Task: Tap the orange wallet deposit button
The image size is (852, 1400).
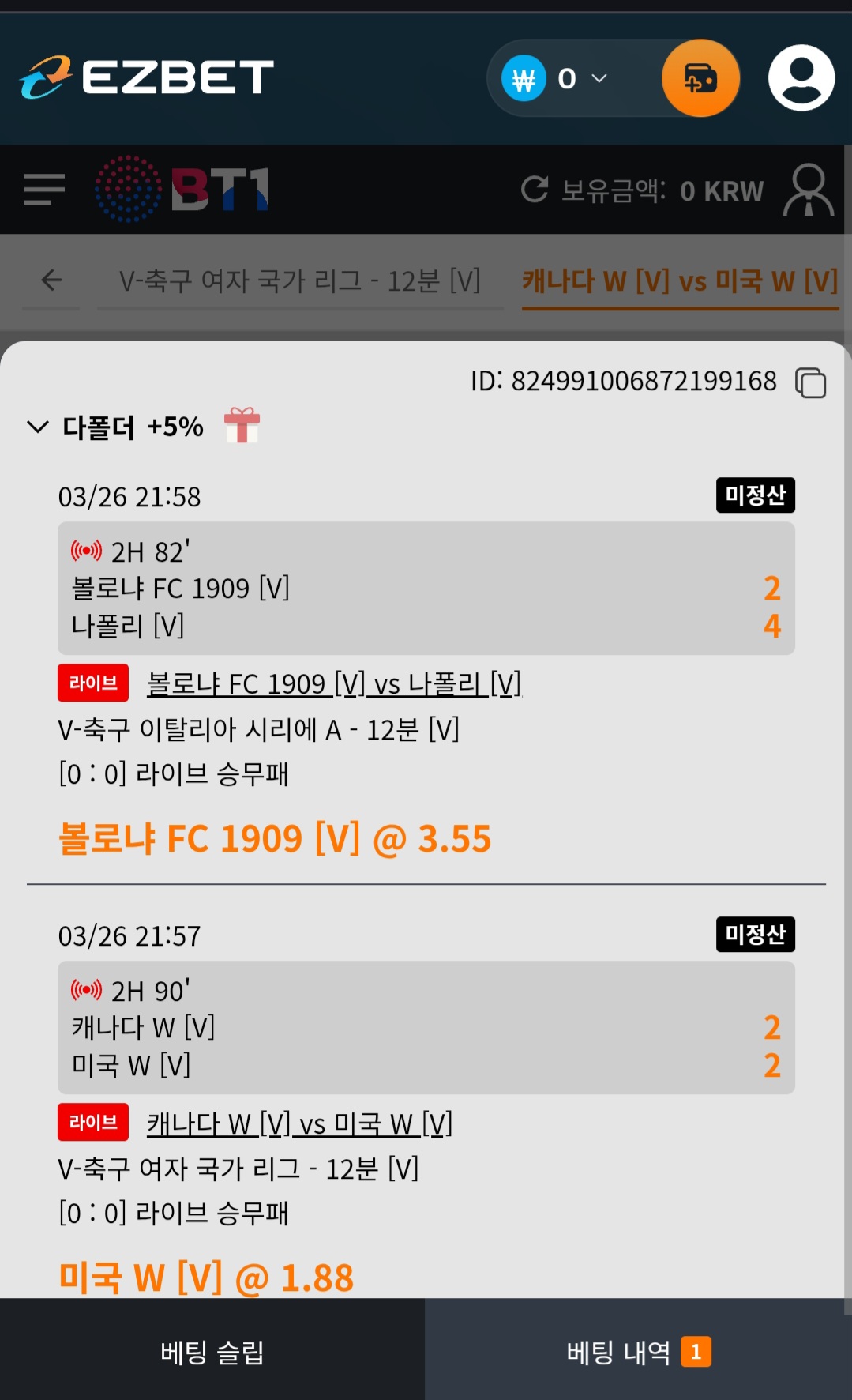Action: [x=700, y=79]
